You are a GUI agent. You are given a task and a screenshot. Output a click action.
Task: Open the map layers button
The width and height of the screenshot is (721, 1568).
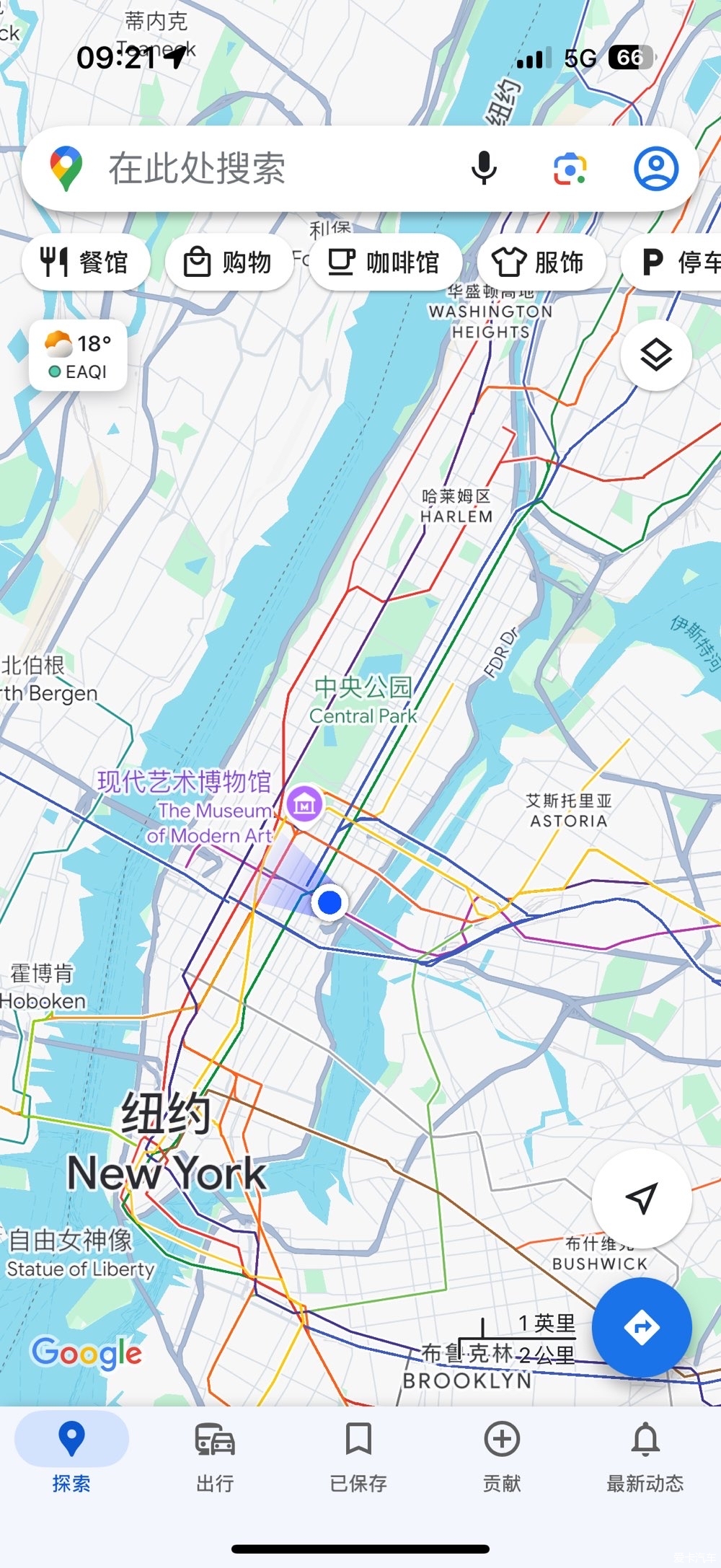click(655, 355)
